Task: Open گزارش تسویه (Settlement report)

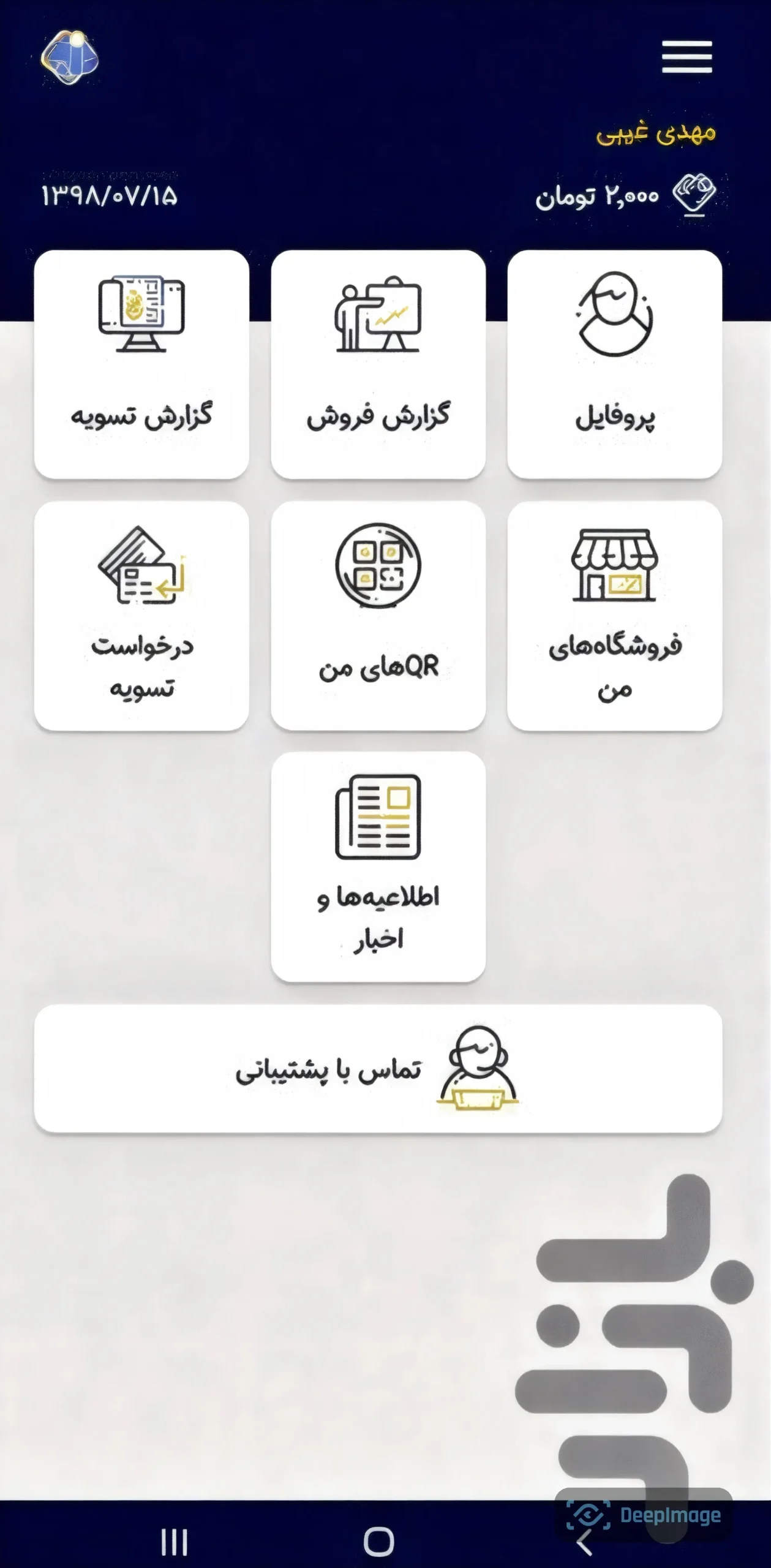Action: 141,364
